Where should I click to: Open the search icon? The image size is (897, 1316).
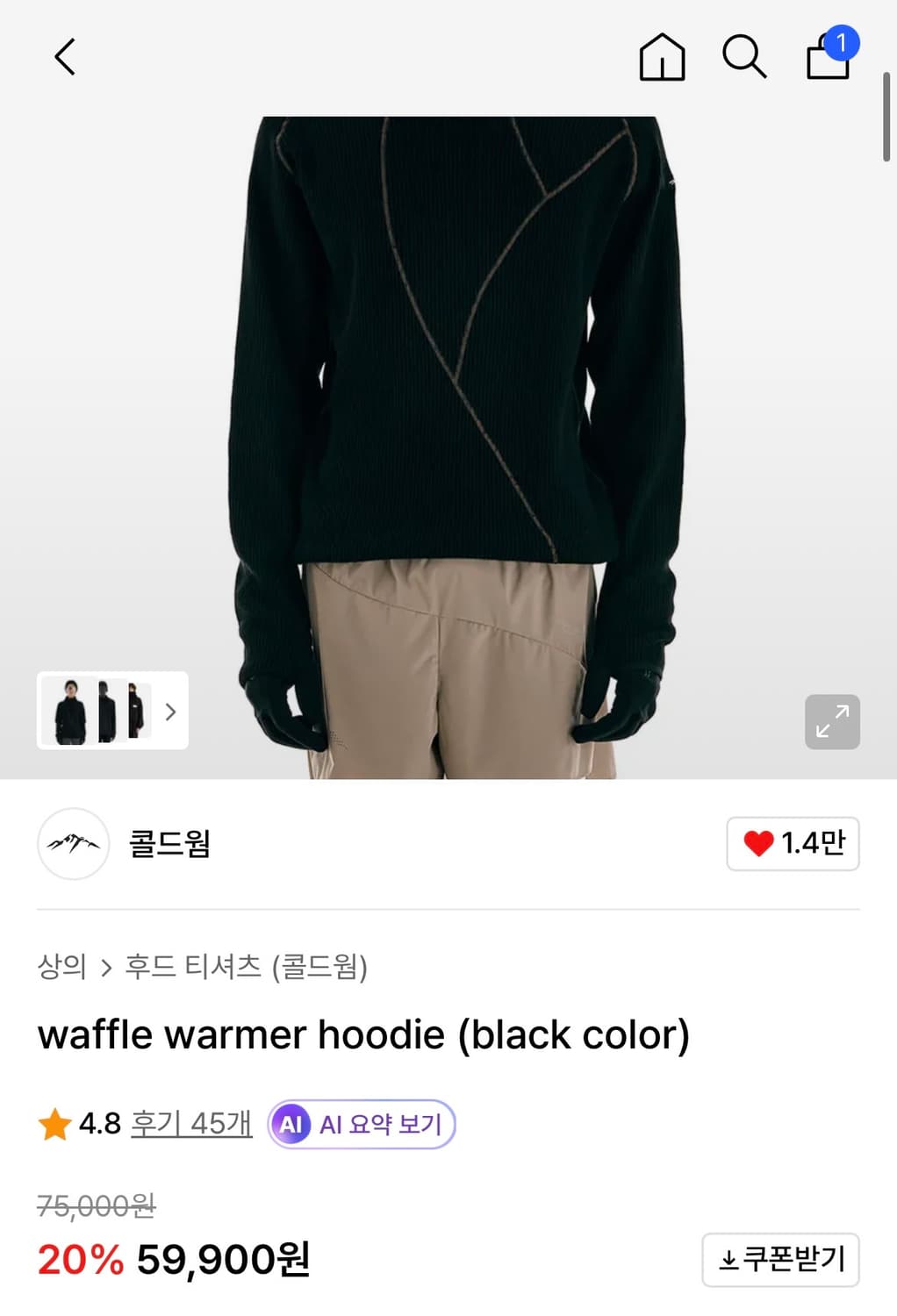[744, 58]
